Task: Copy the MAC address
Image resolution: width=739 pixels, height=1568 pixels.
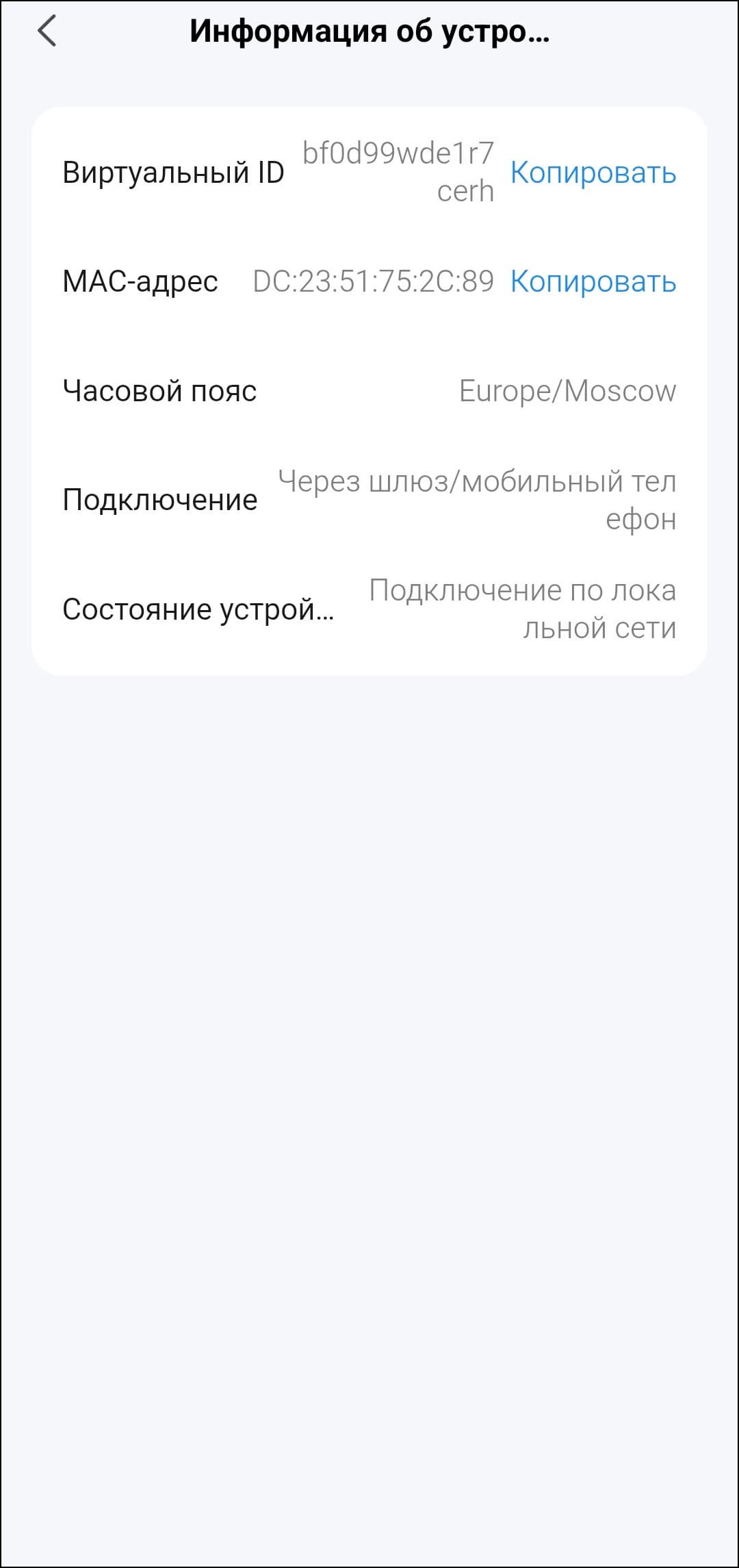Action: pos(593,281)
